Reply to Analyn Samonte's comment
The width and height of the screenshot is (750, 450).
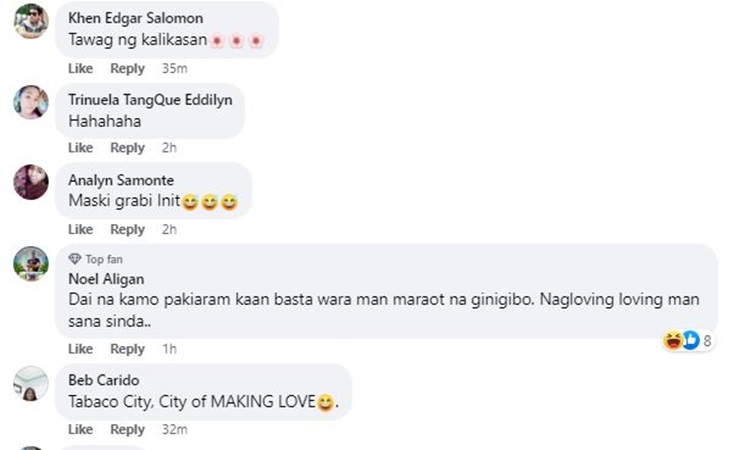[x=127, y=230]
